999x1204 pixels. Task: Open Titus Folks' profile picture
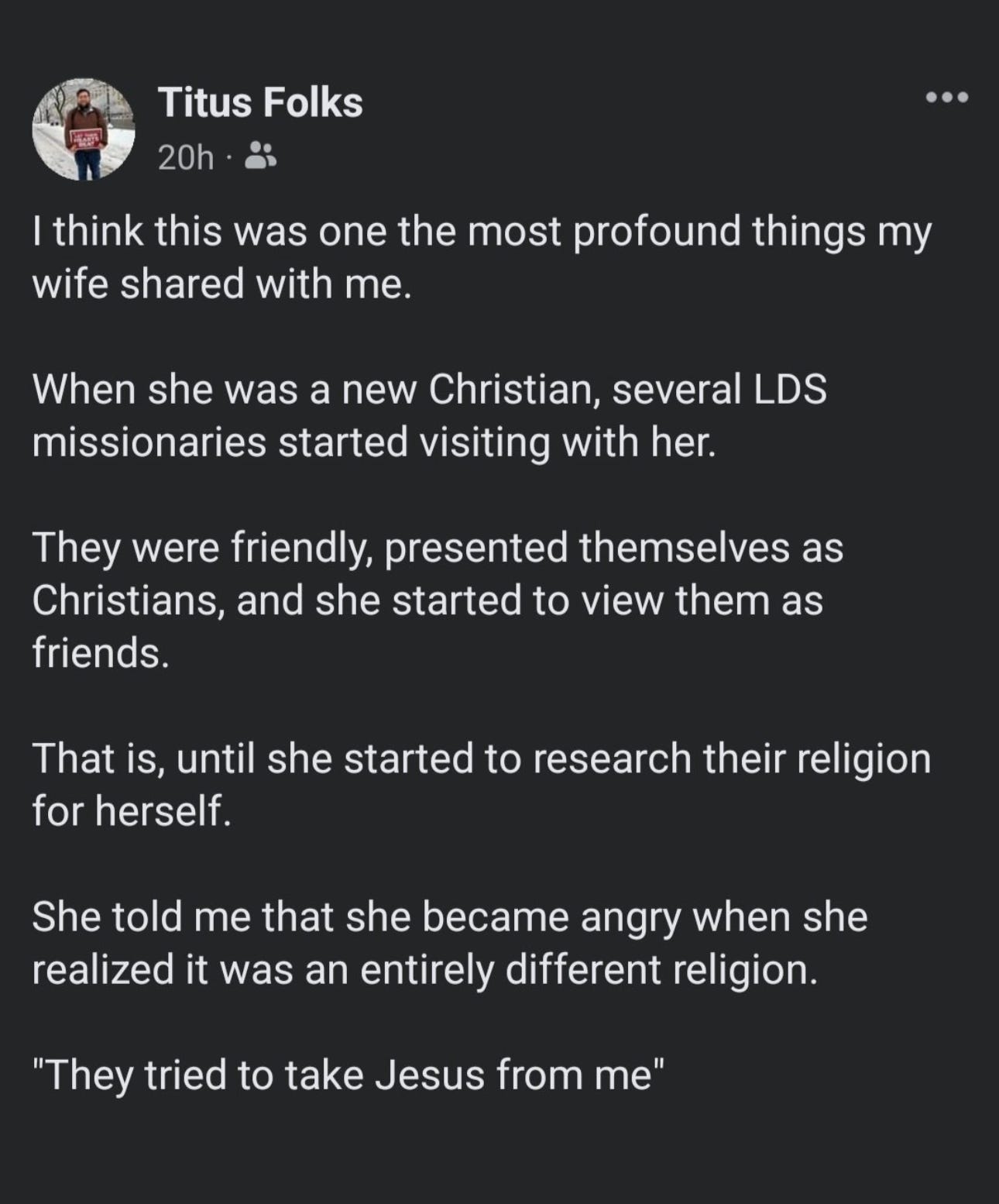point(84,129)
